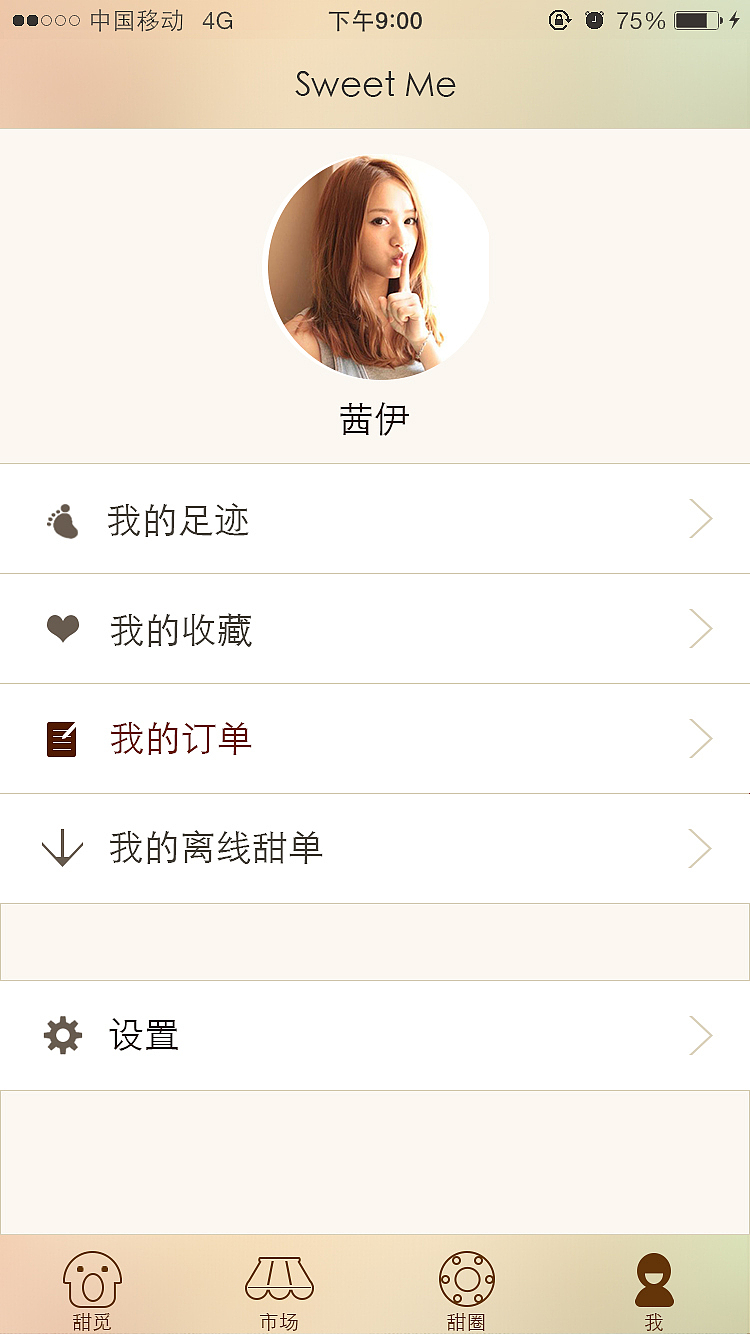Switch to the 市场 tab
This screenshot has width=750, height=1334.
click(280, 1288)
